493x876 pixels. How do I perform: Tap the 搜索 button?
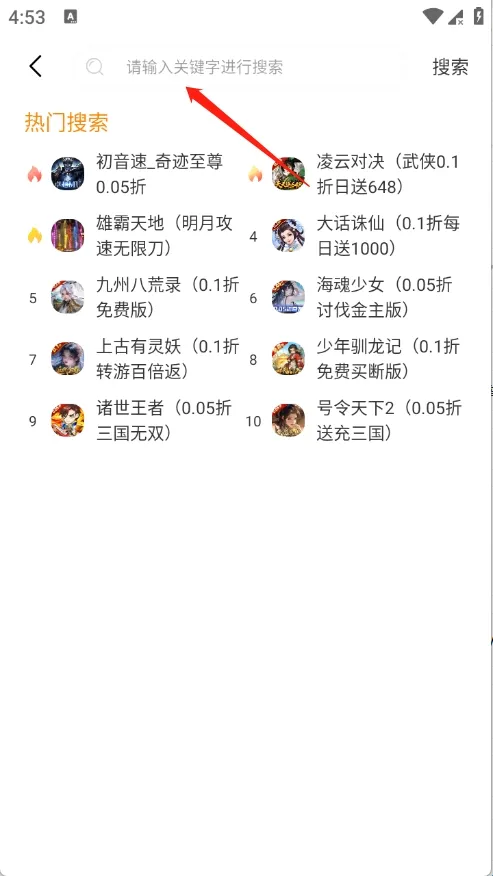(x=450, y=67)
